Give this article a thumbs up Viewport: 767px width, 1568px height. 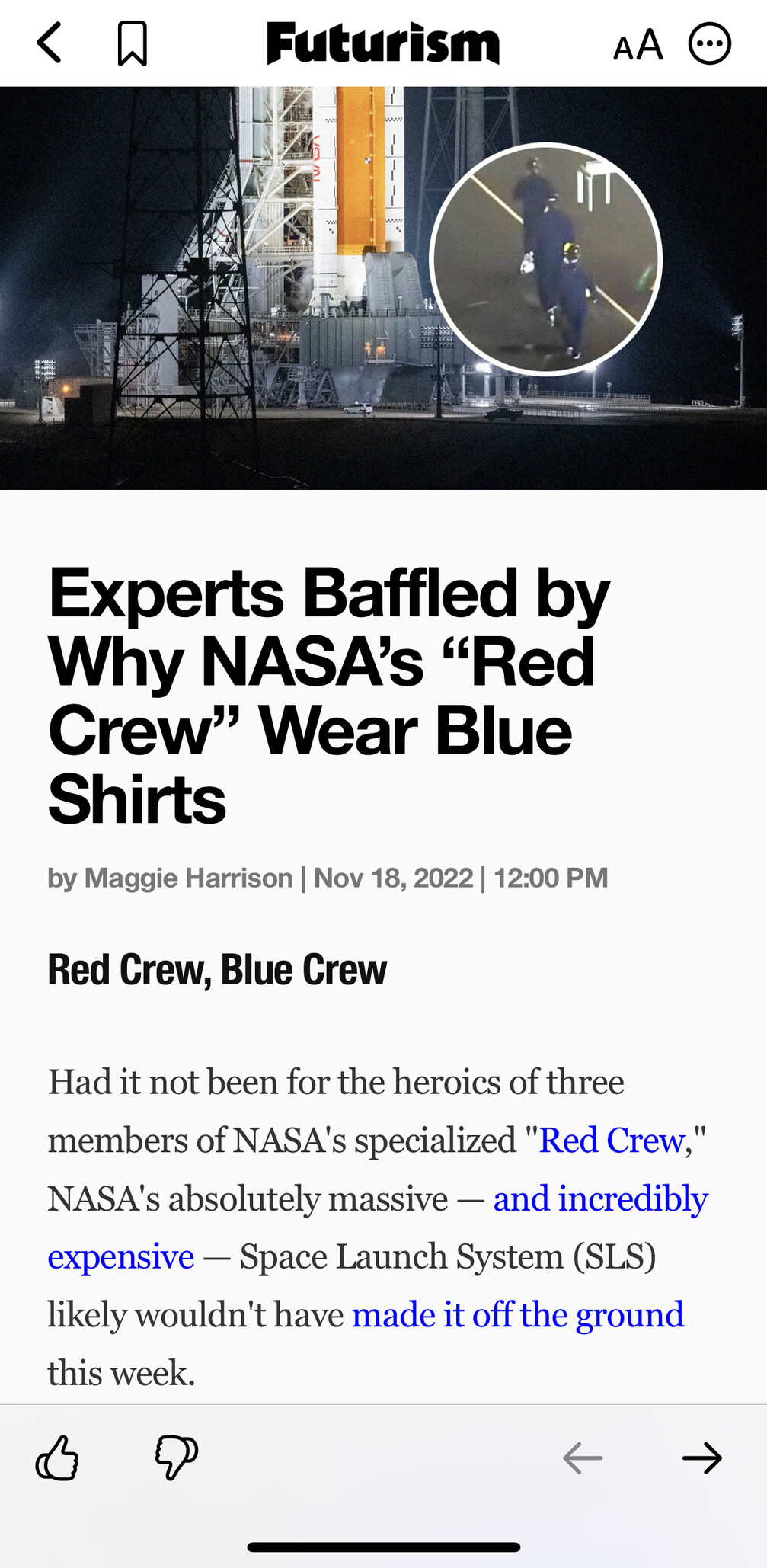pos(57,1458)
